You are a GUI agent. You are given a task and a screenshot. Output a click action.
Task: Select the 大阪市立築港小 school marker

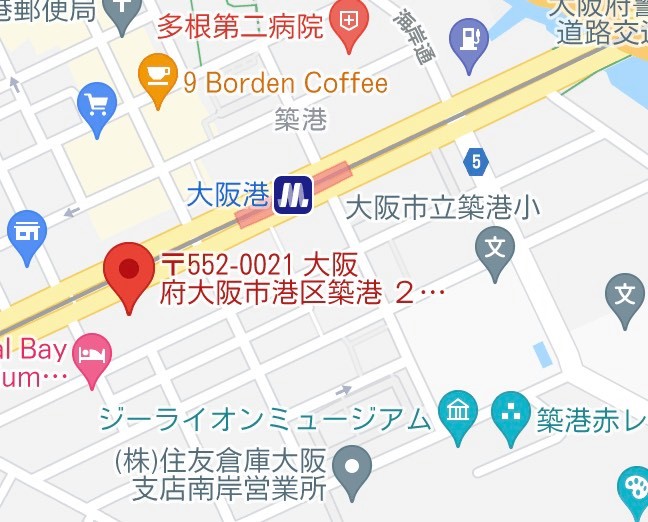pos(495,246)
